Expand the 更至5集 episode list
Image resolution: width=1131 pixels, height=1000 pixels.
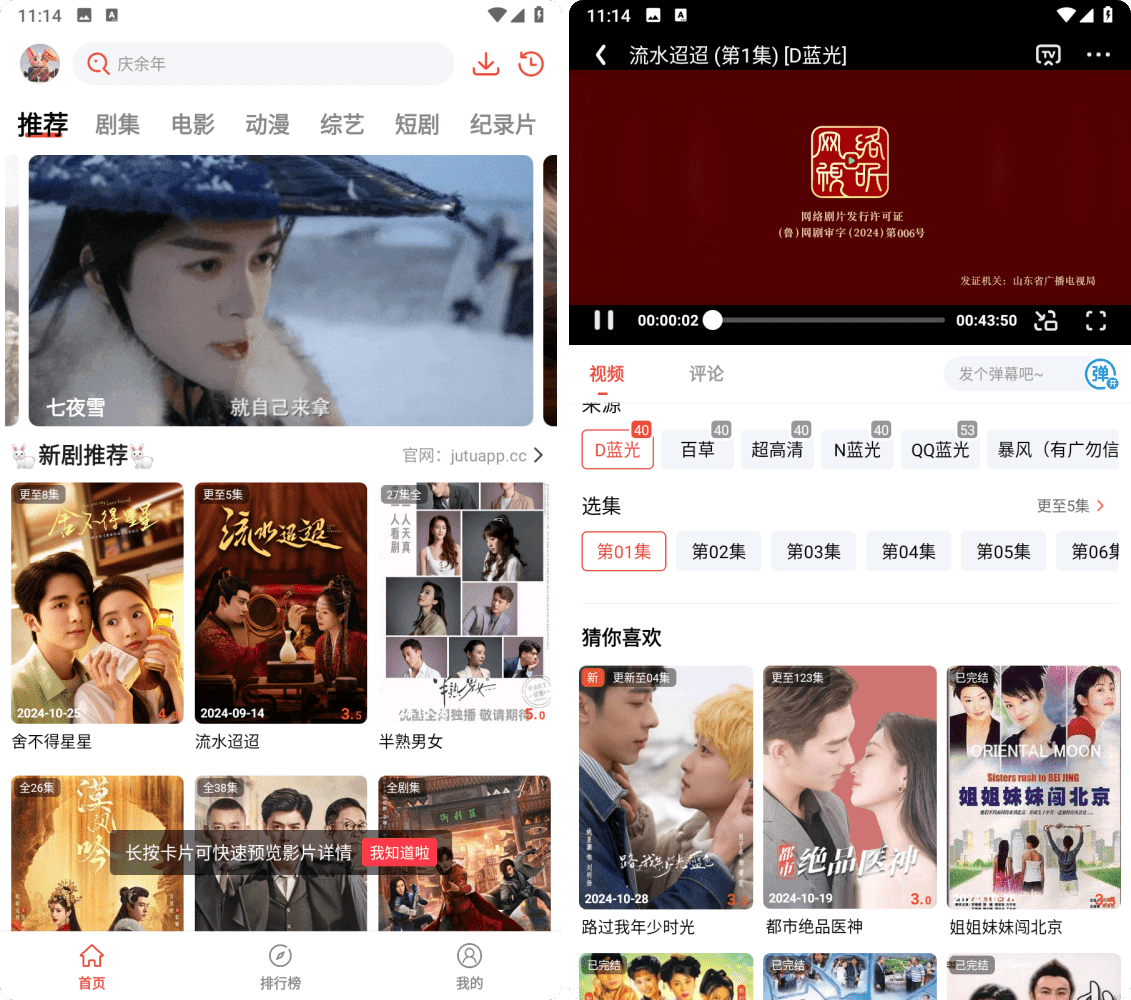(1071, 506)
